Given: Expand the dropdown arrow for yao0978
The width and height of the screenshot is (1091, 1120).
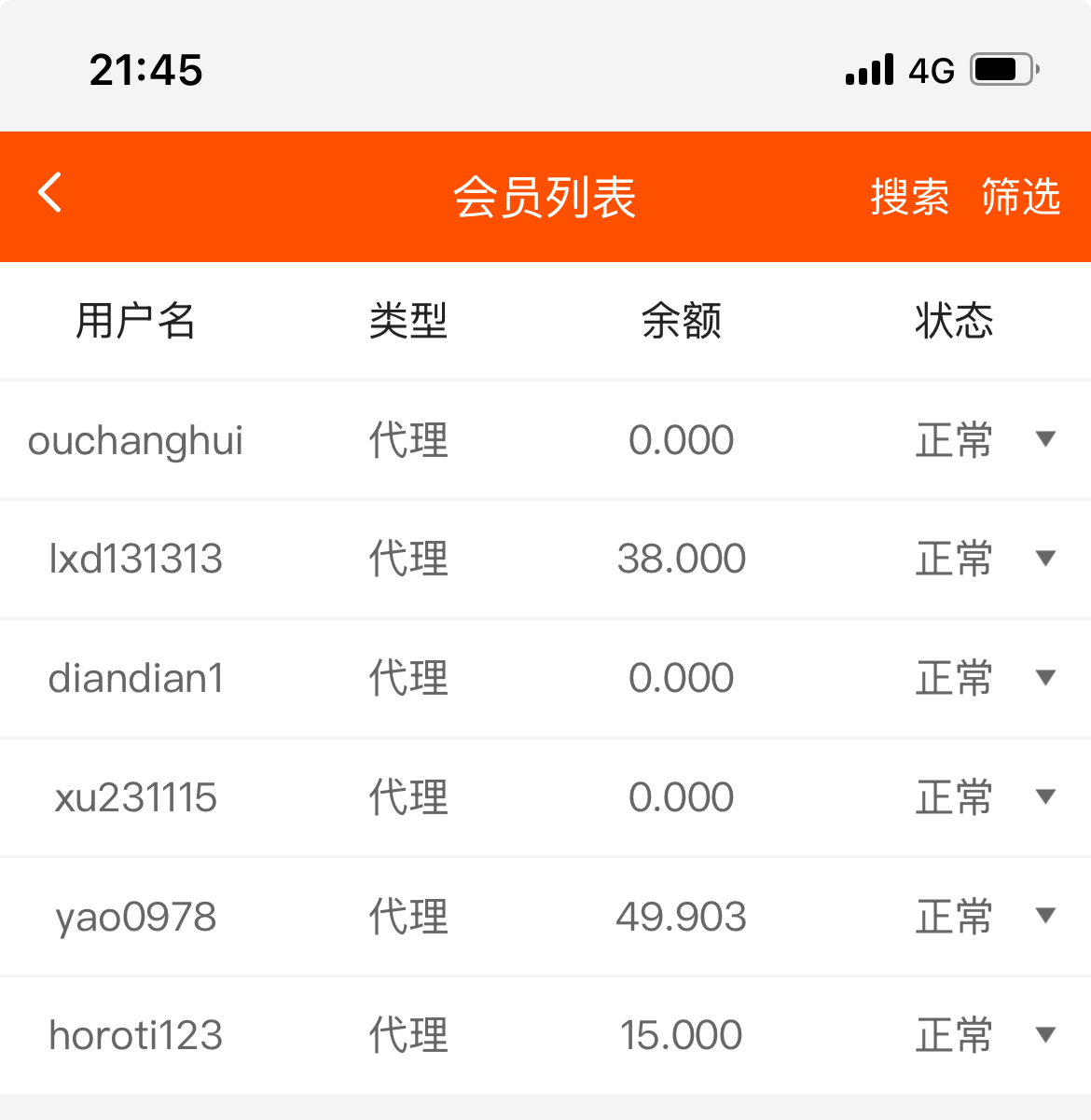Looking at the screenshot, I should pyautogui.click(x=1045, y=916).
